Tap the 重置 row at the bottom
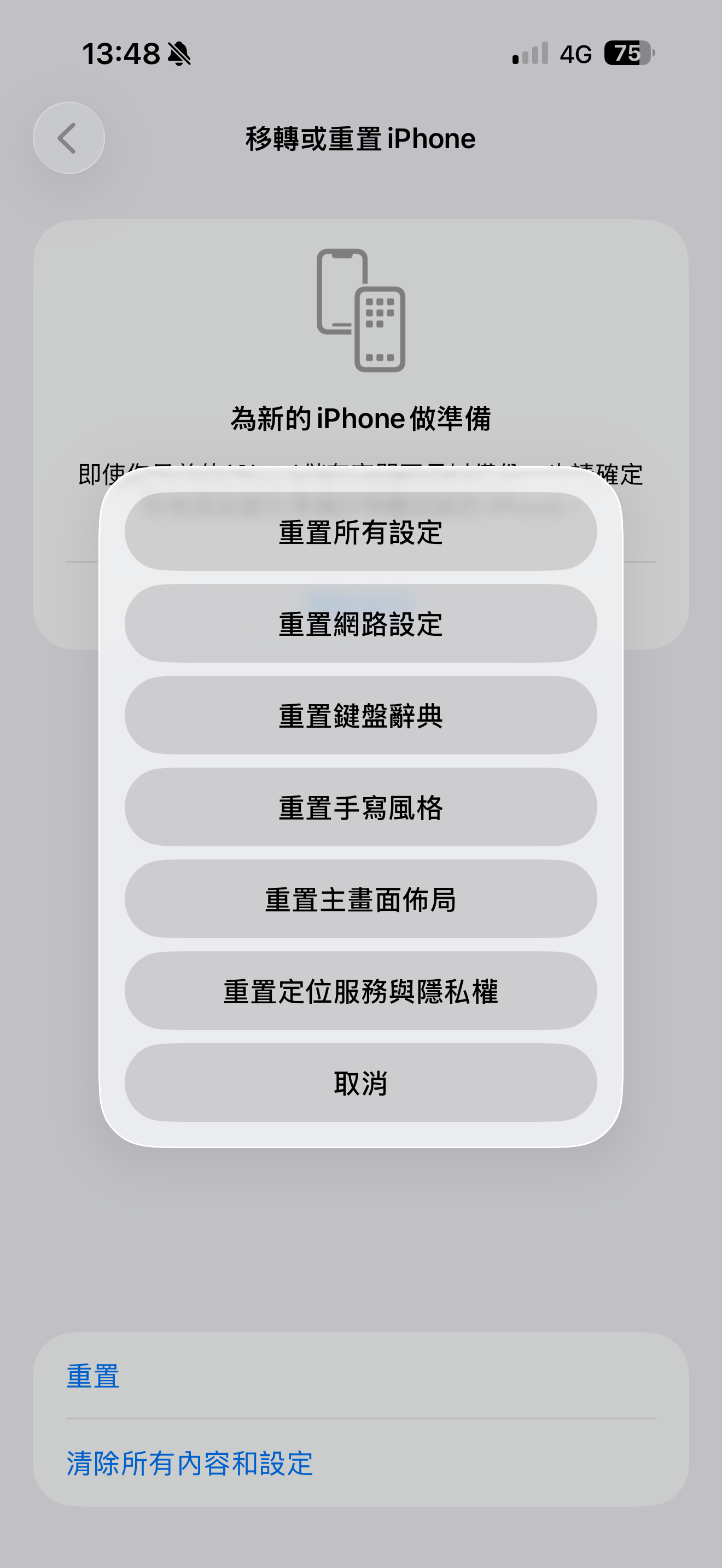 [x=92, y=1376]
